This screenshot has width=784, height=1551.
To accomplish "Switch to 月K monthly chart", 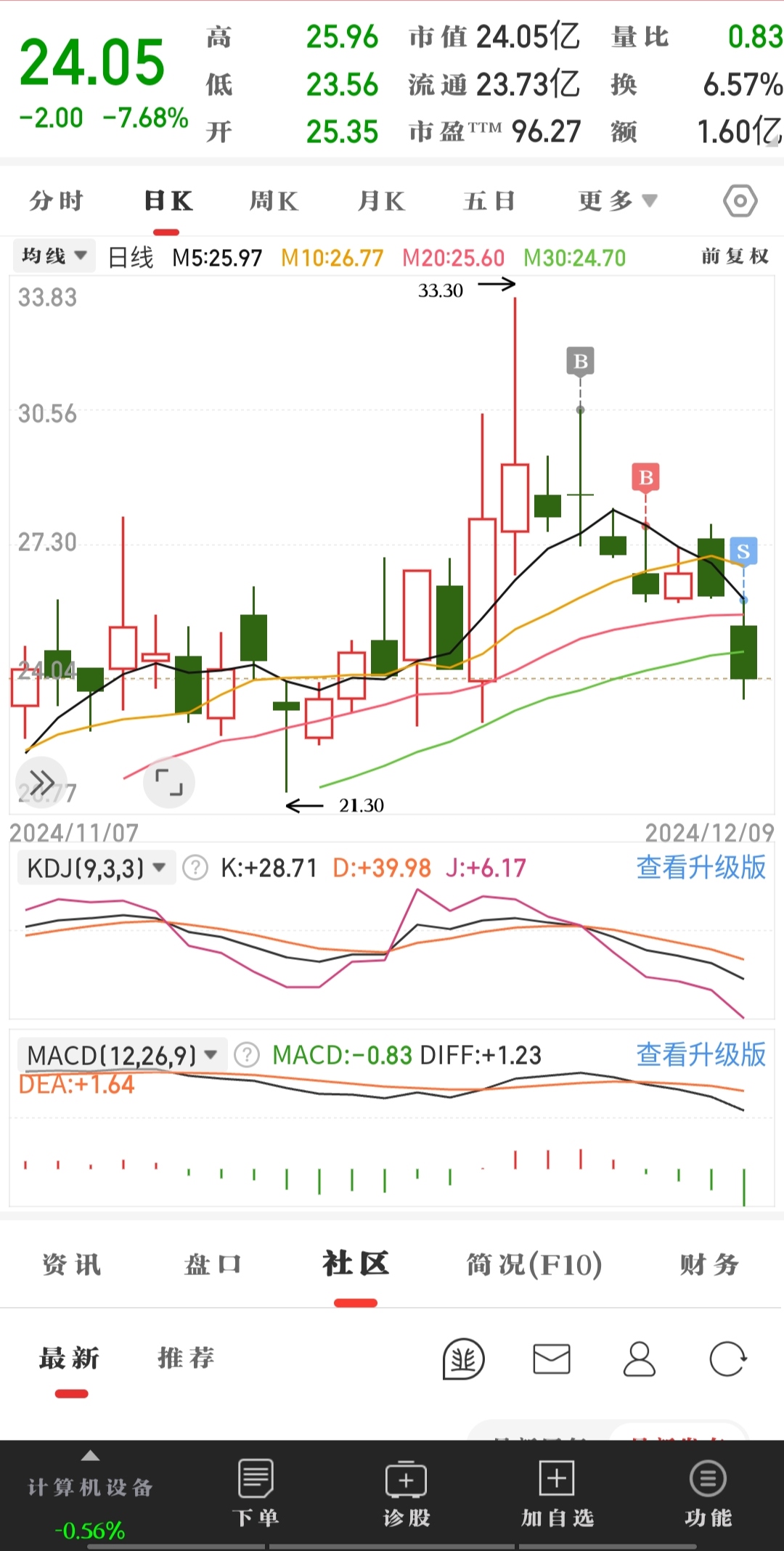I will [x=381, y=201].
